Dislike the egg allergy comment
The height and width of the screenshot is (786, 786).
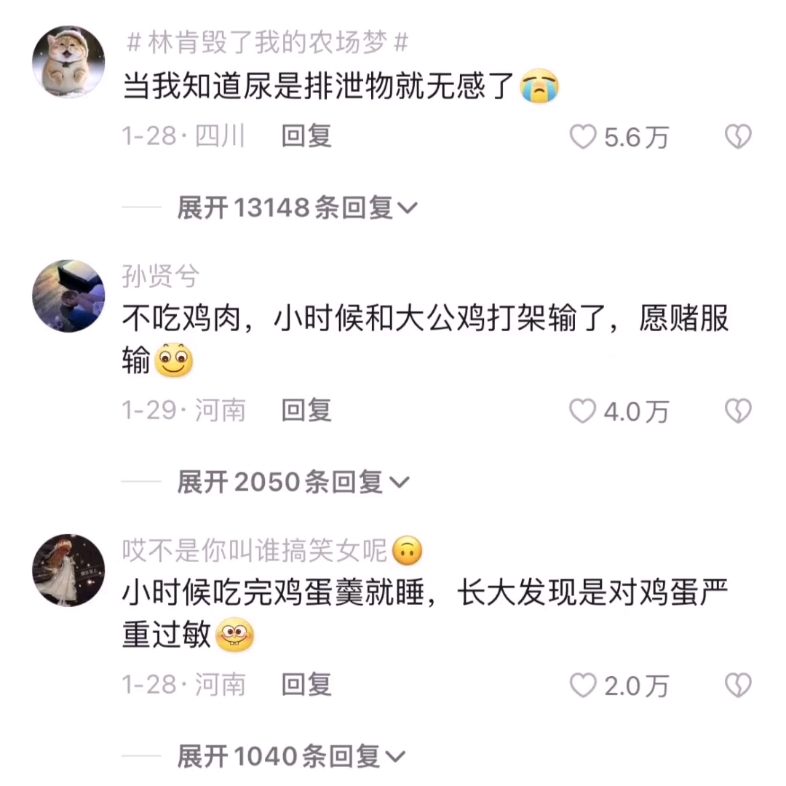pyautogui.click(x=737, y=685)
